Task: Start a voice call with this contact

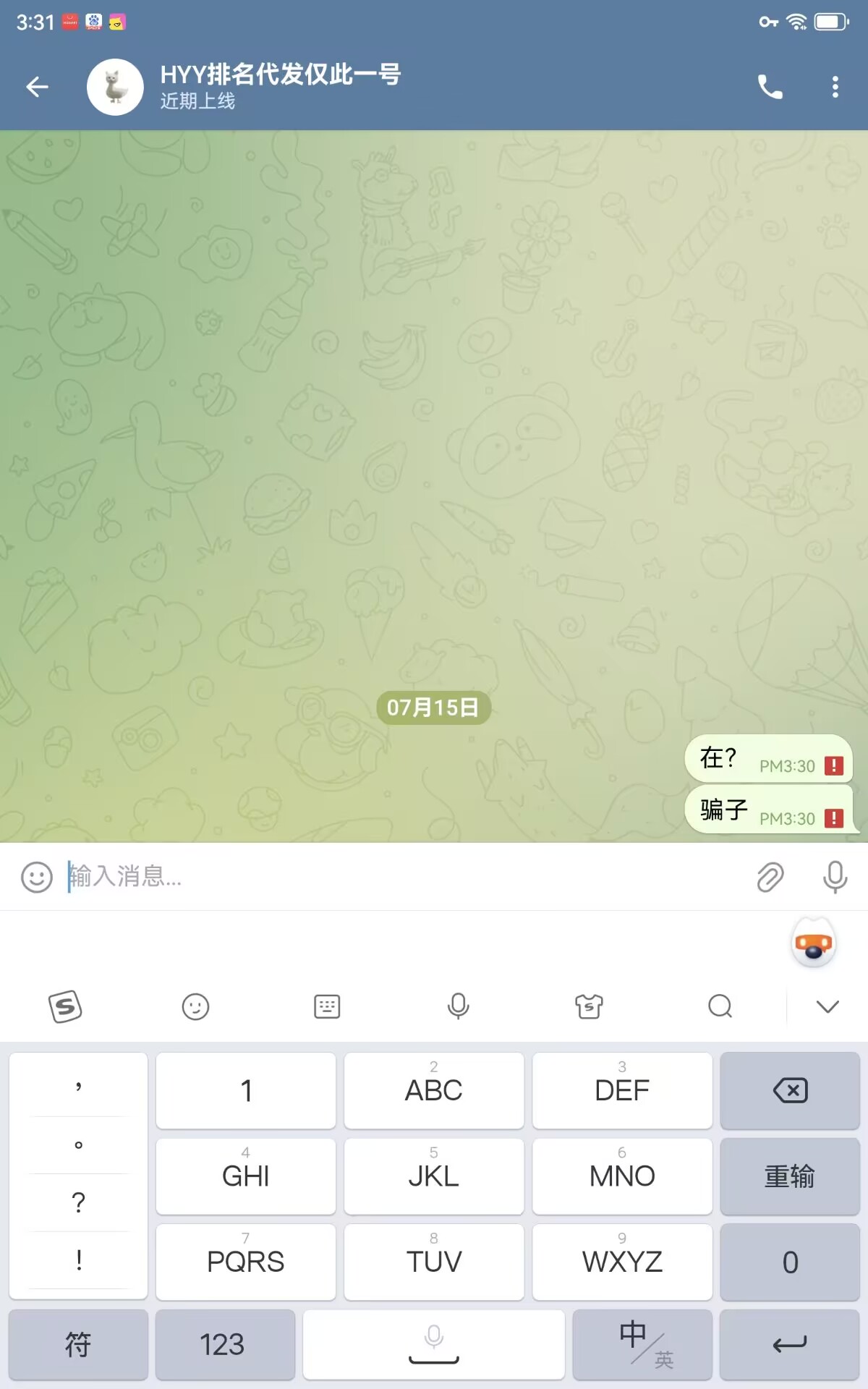Action: click(770, 87)
